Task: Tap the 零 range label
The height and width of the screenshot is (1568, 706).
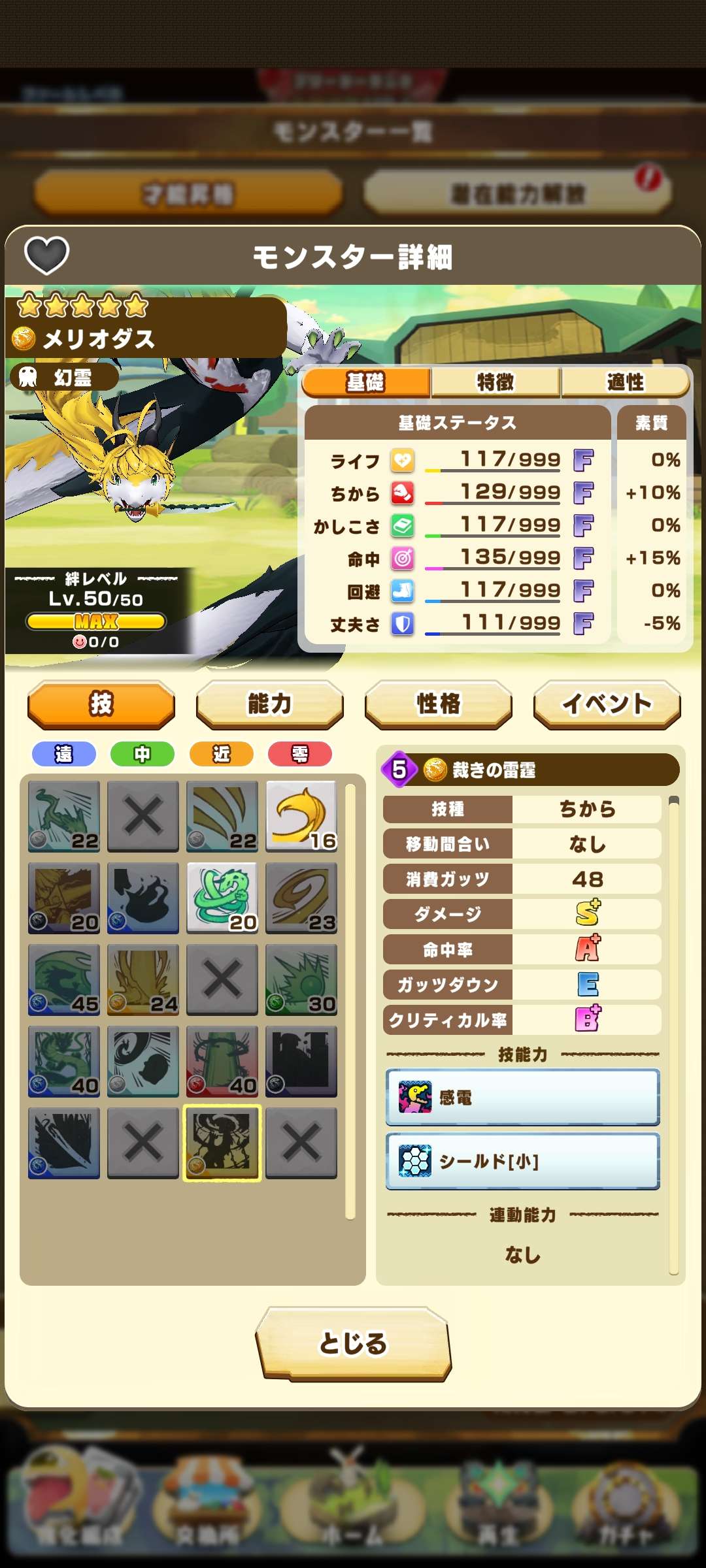Action: click(x=300, y=754)
